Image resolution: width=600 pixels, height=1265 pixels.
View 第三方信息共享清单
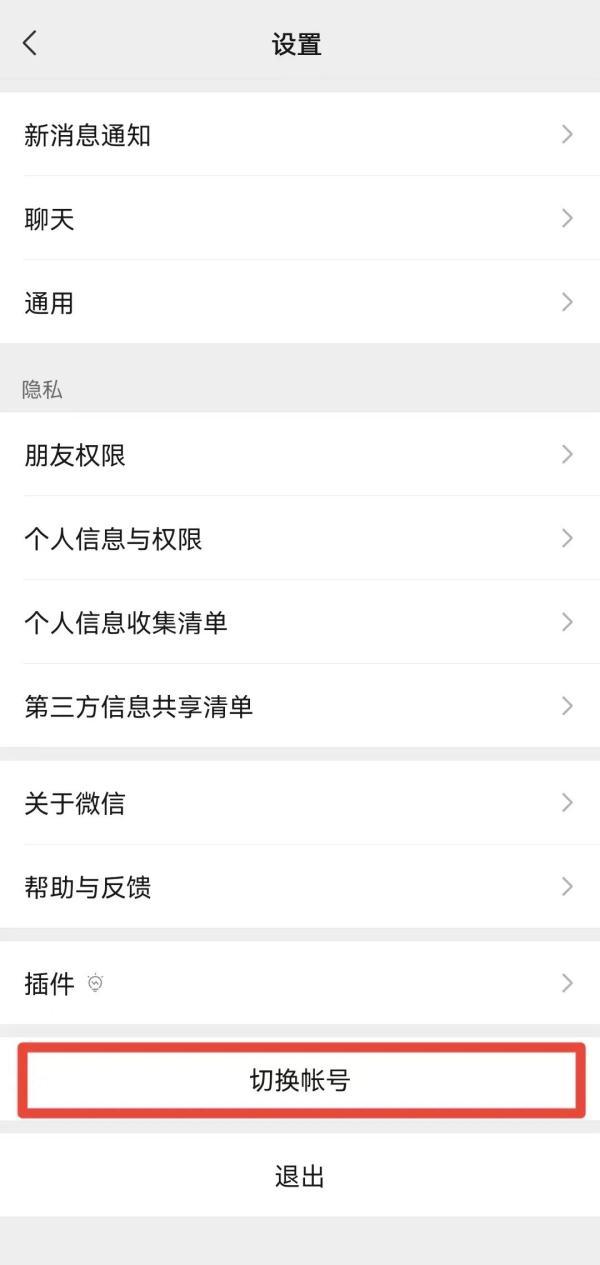[300, 706]
